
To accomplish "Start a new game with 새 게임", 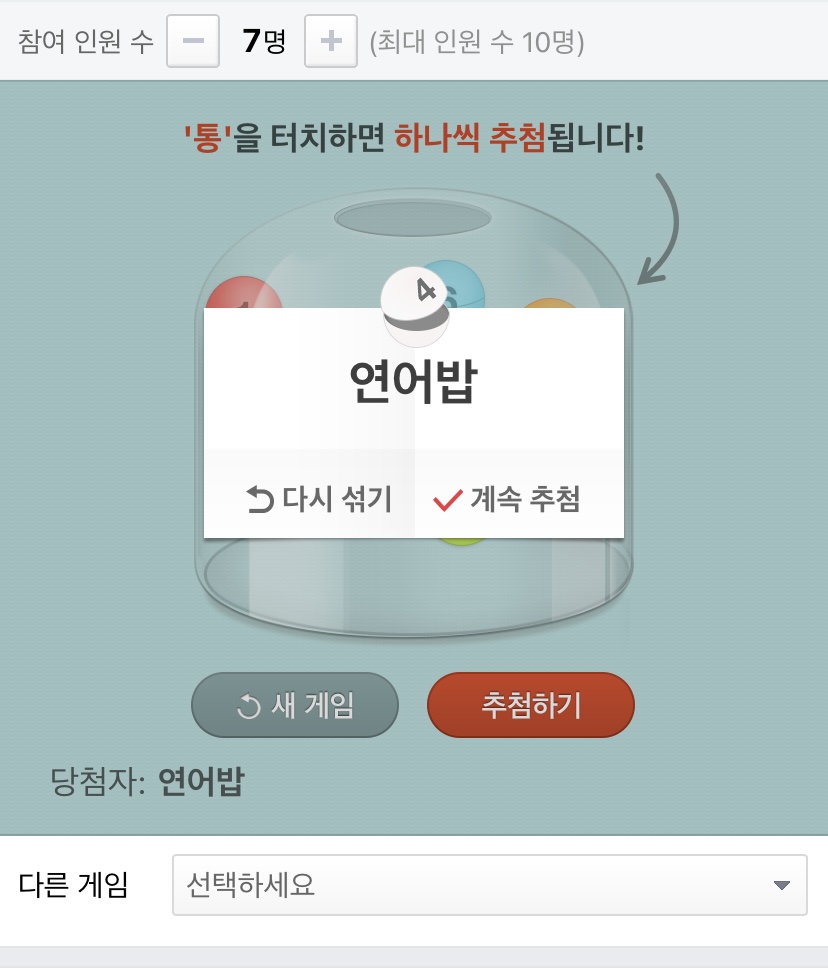I will coord(295,706).
